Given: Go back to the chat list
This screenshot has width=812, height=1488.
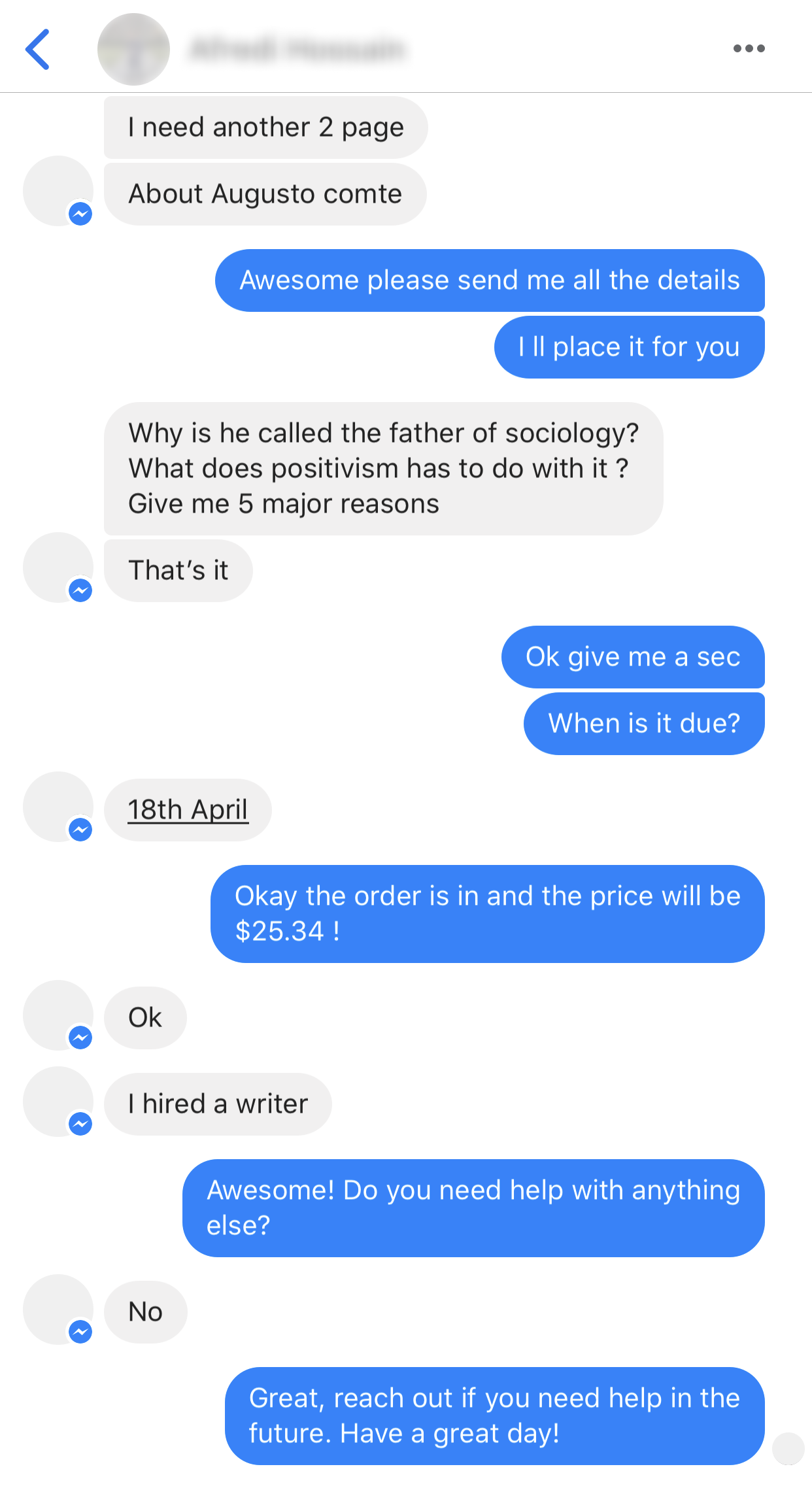Looking at the screenshot, I should click(38, 49).
